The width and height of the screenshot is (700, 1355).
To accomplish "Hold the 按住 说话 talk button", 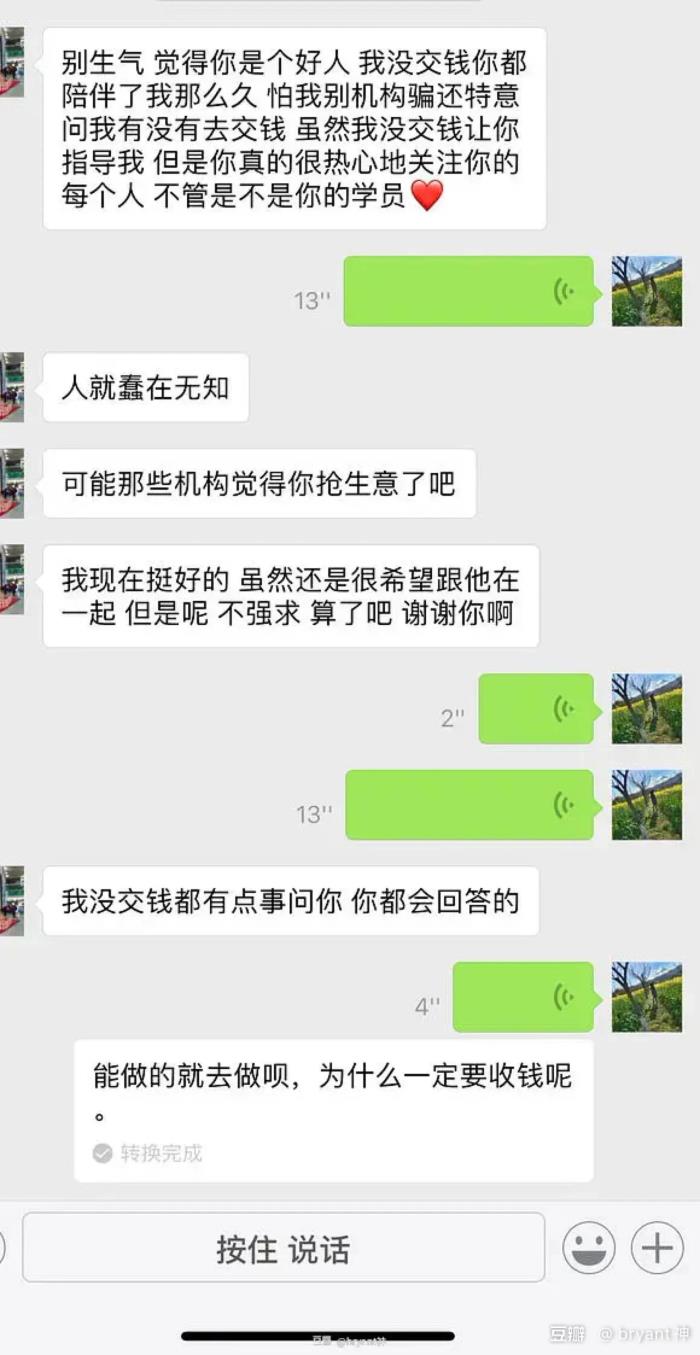I will [283, 1248].
